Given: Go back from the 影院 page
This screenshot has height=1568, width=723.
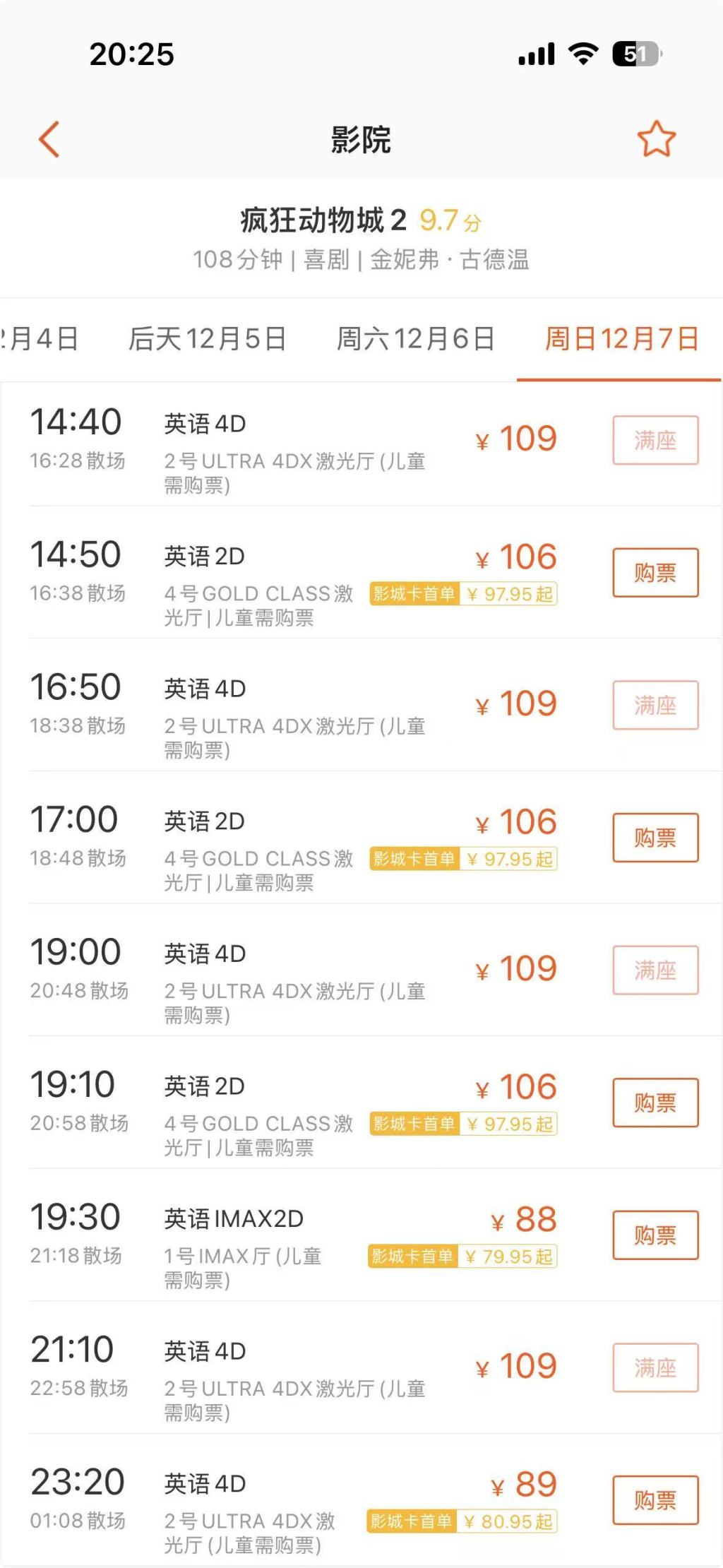Looking at the screenshot, I should pos(49,139).
